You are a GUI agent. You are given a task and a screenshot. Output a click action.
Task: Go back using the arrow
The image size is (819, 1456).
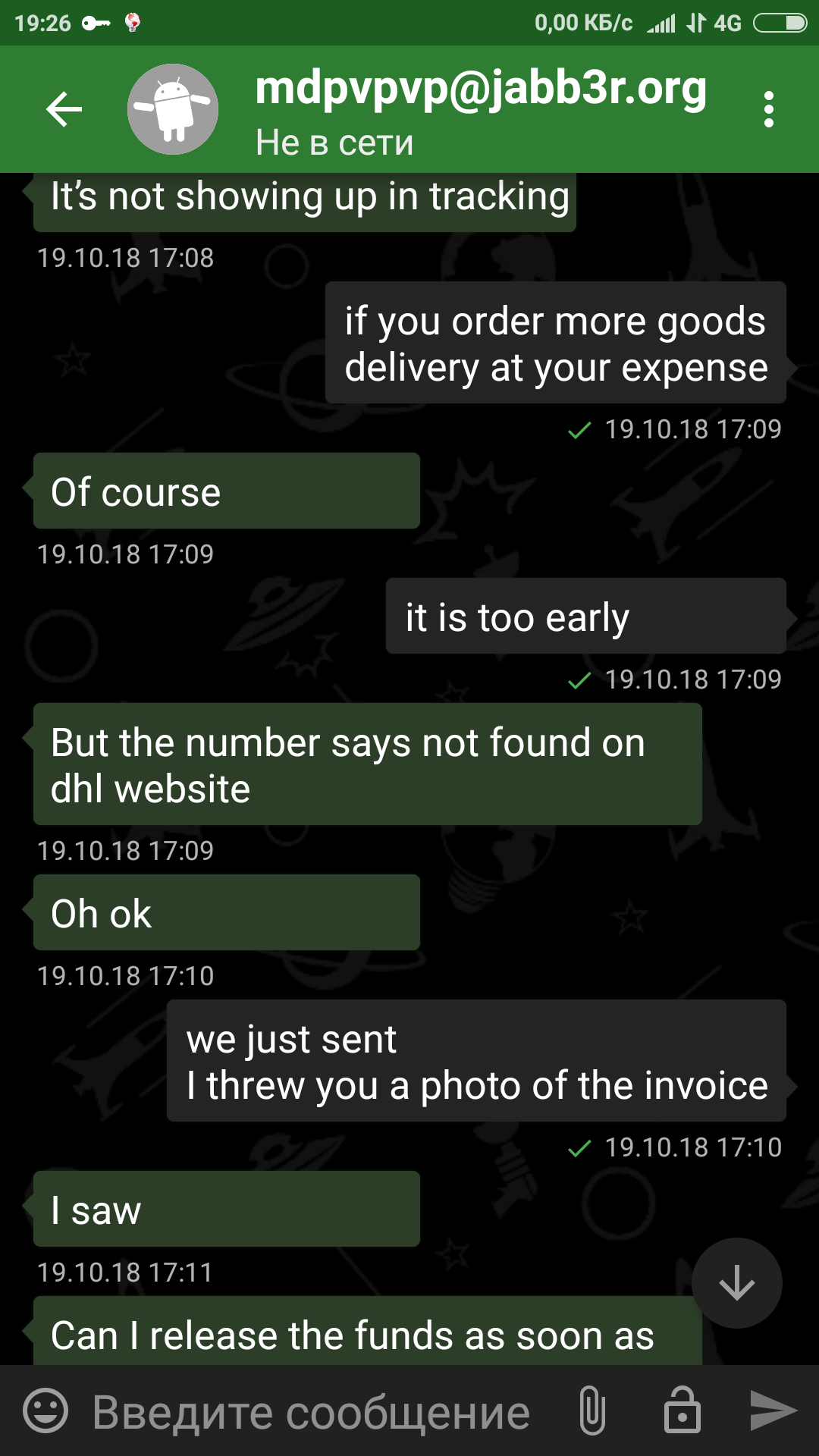tap(64, 109)
